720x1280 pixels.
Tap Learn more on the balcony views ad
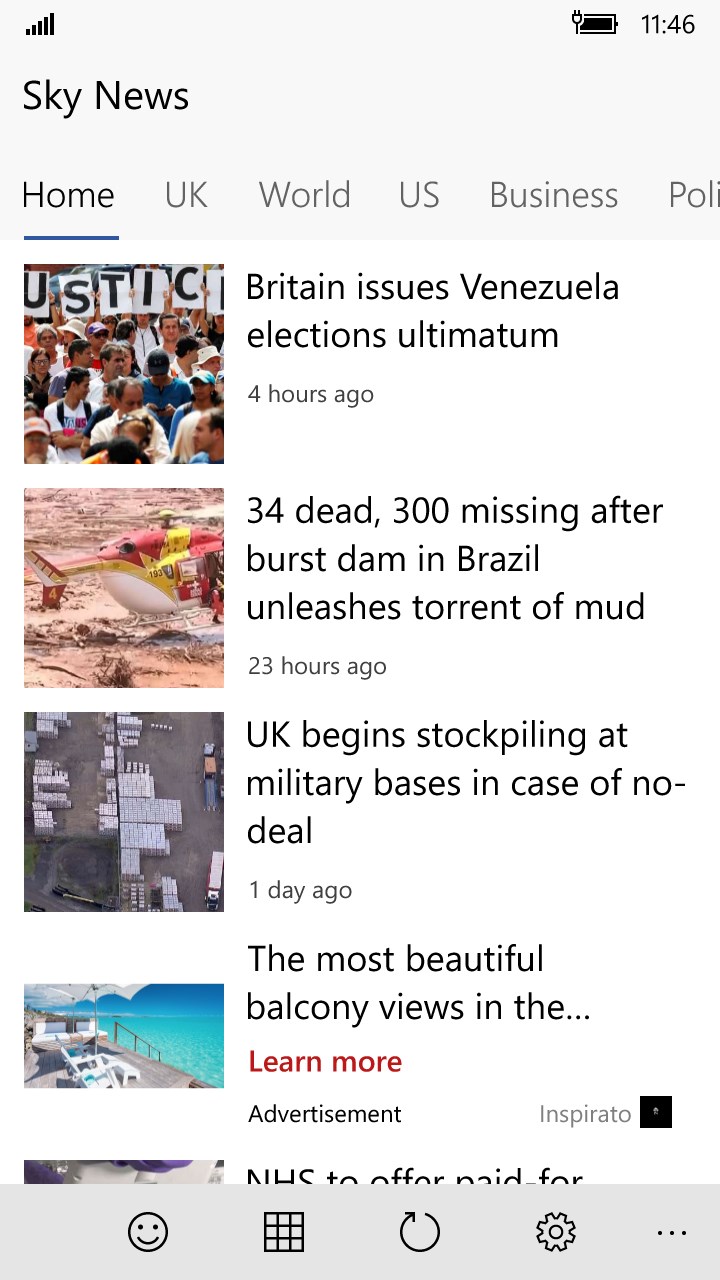coord(325,1062)
